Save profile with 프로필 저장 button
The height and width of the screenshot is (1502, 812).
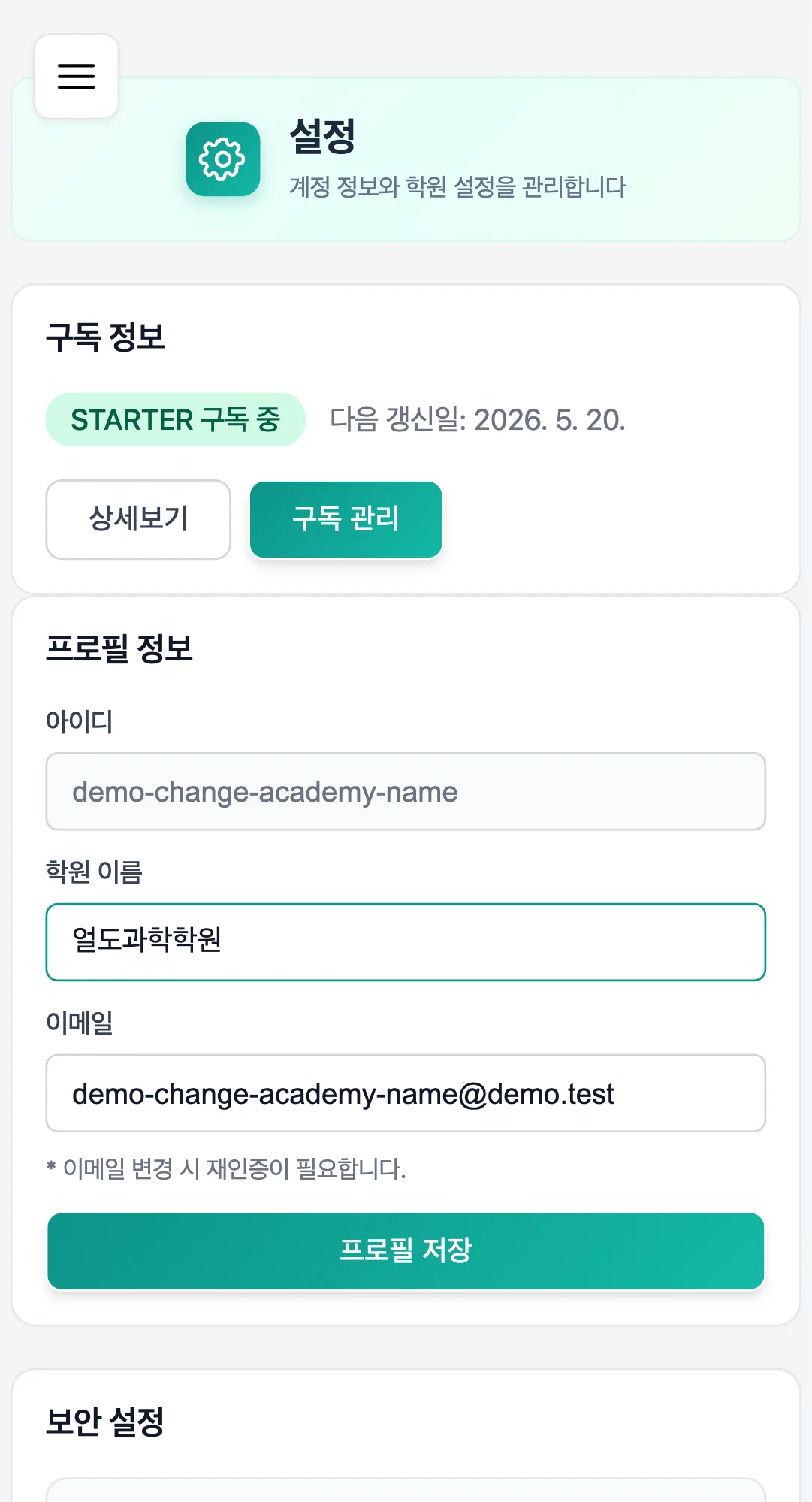coord(406,1250)
